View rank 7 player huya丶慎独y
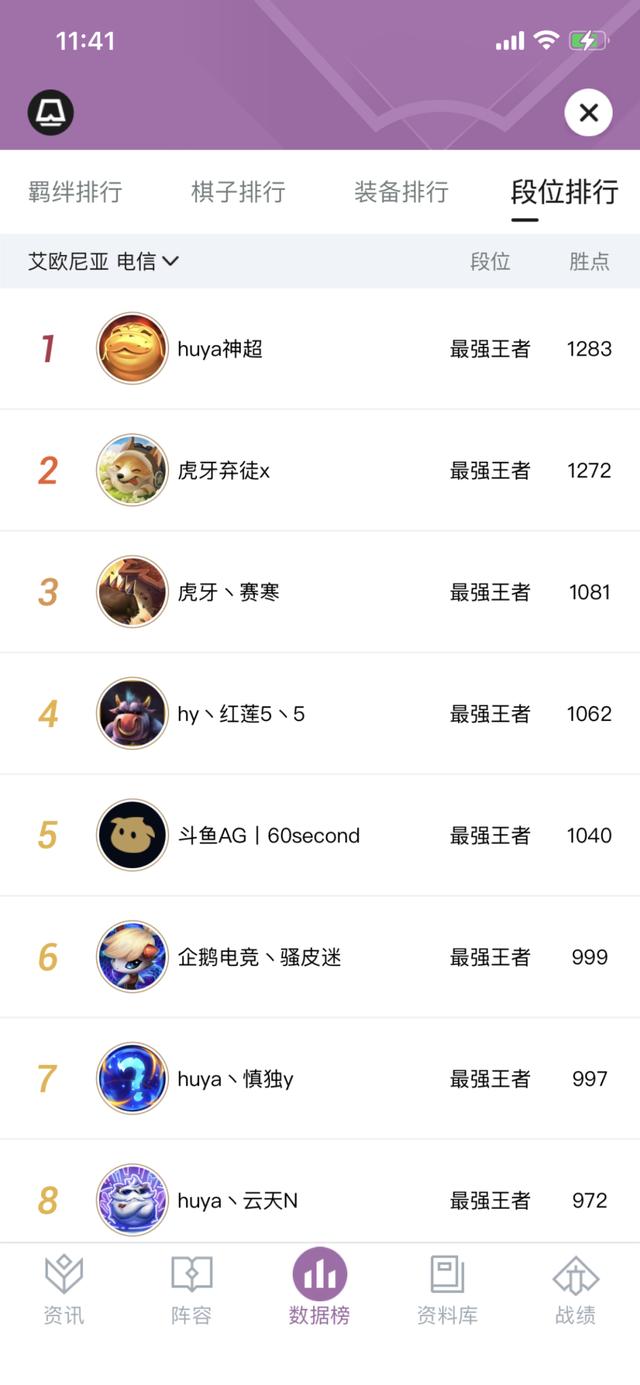Image resolution: width=640 pixels, height=1385 pixels. (320, 1079)
